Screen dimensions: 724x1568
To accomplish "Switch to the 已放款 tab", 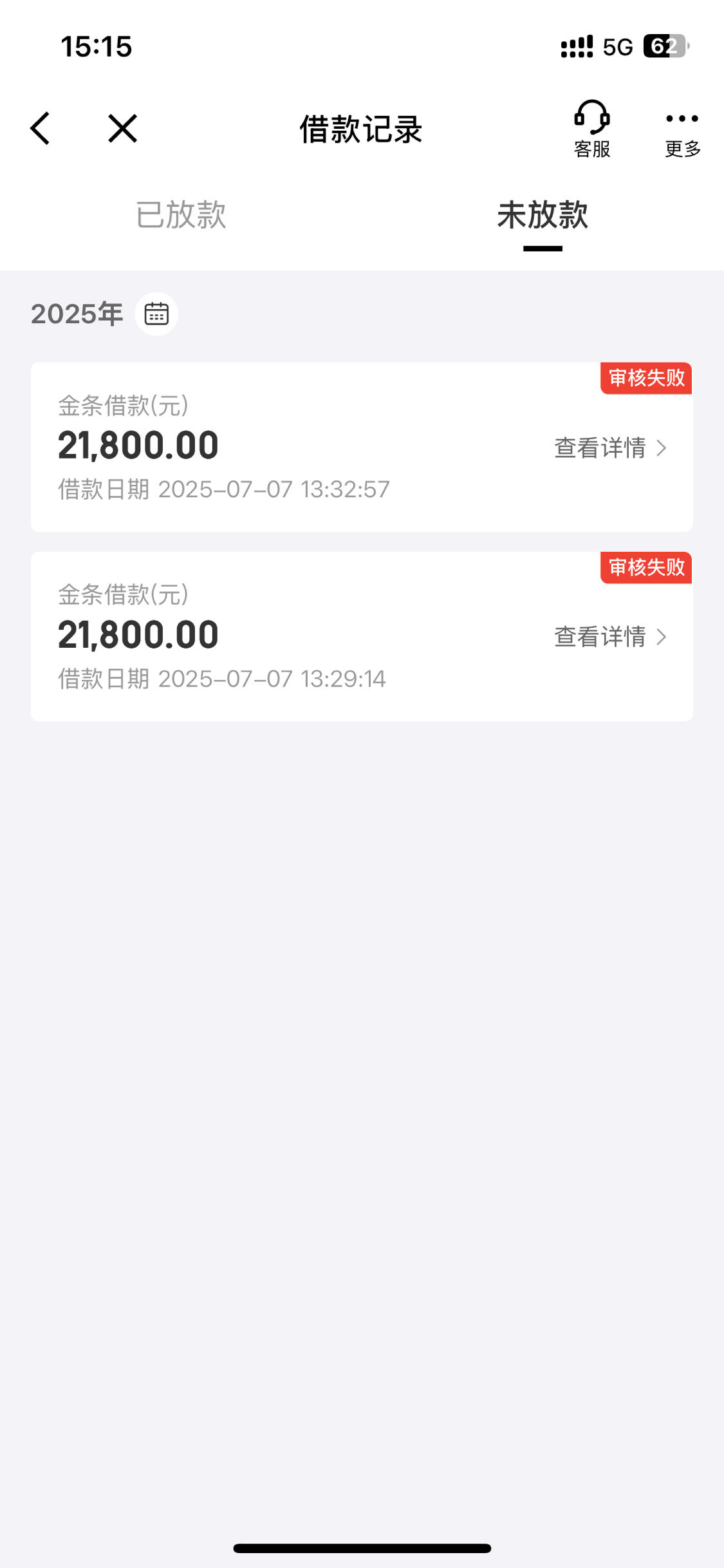I will coord(181,214).
